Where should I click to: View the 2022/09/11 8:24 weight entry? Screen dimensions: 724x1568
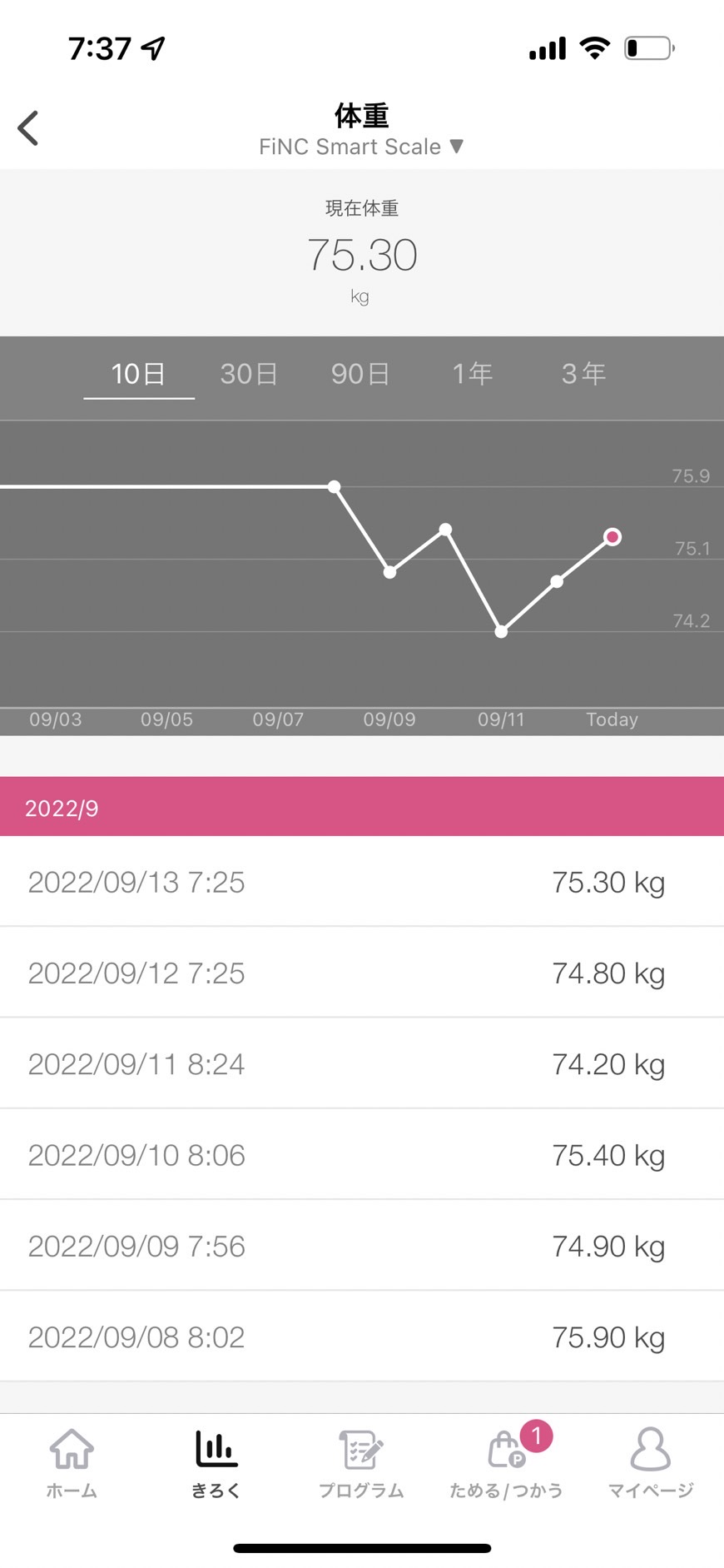point(362,1063)
